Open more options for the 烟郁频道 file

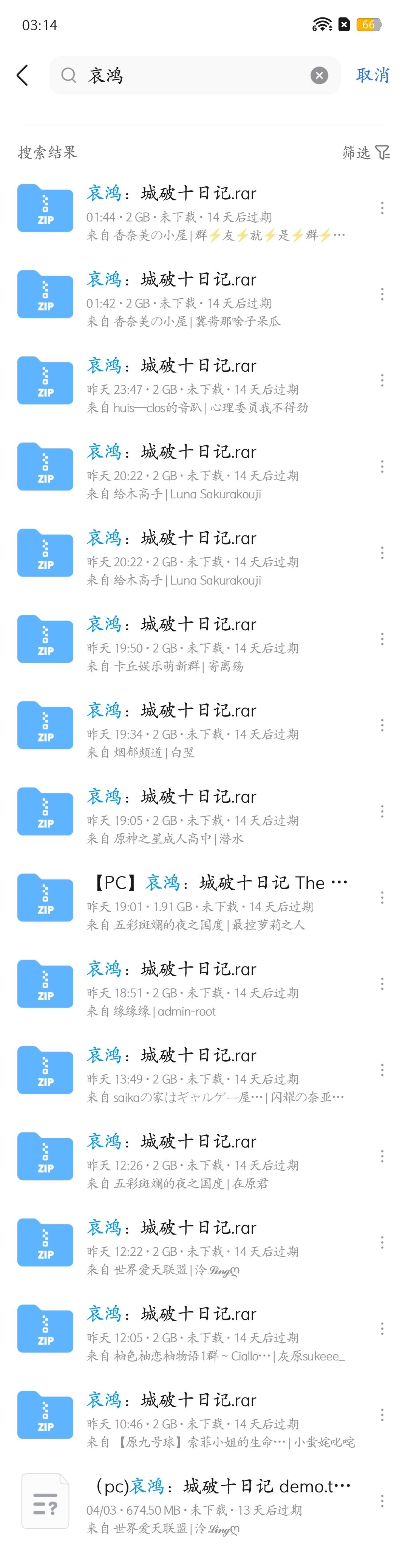[x=382, y=725]
